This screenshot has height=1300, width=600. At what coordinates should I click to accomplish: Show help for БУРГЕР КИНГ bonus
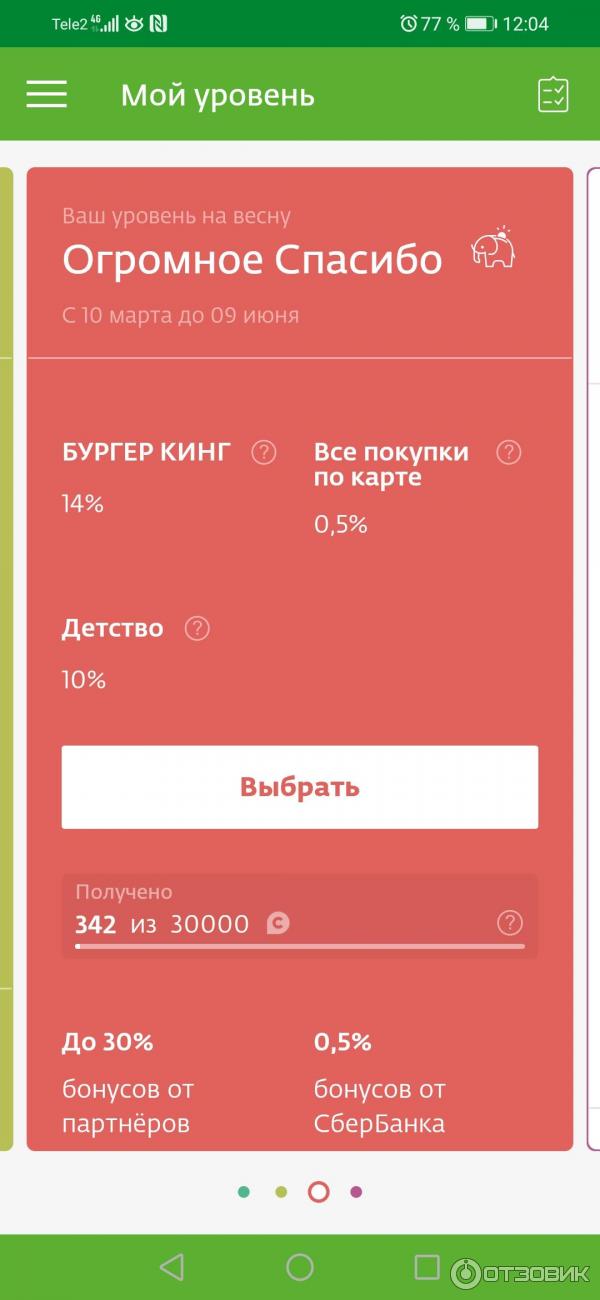point(263,453)
